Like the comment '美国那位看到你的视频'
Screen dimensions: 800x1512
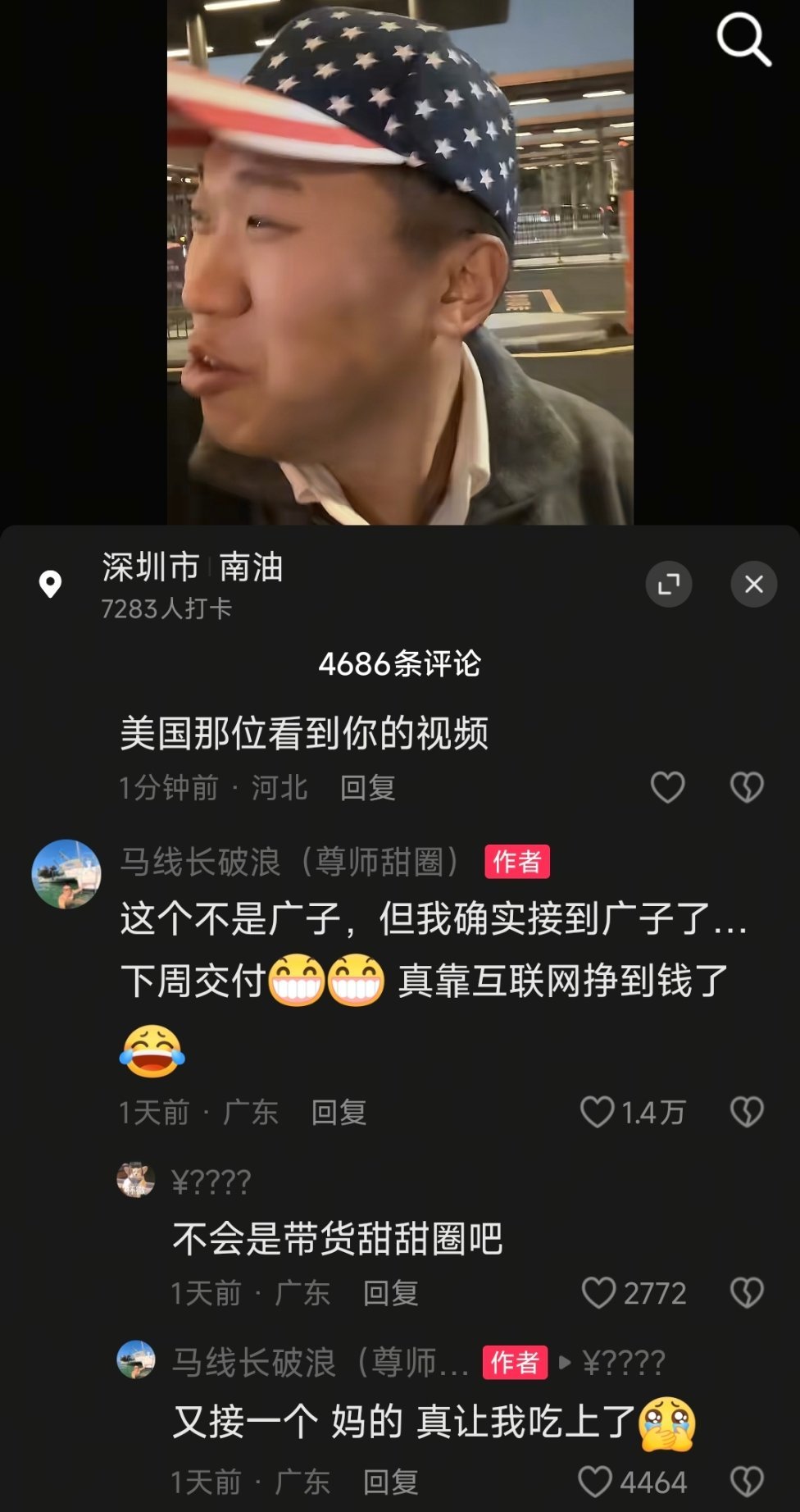point(667,787)
